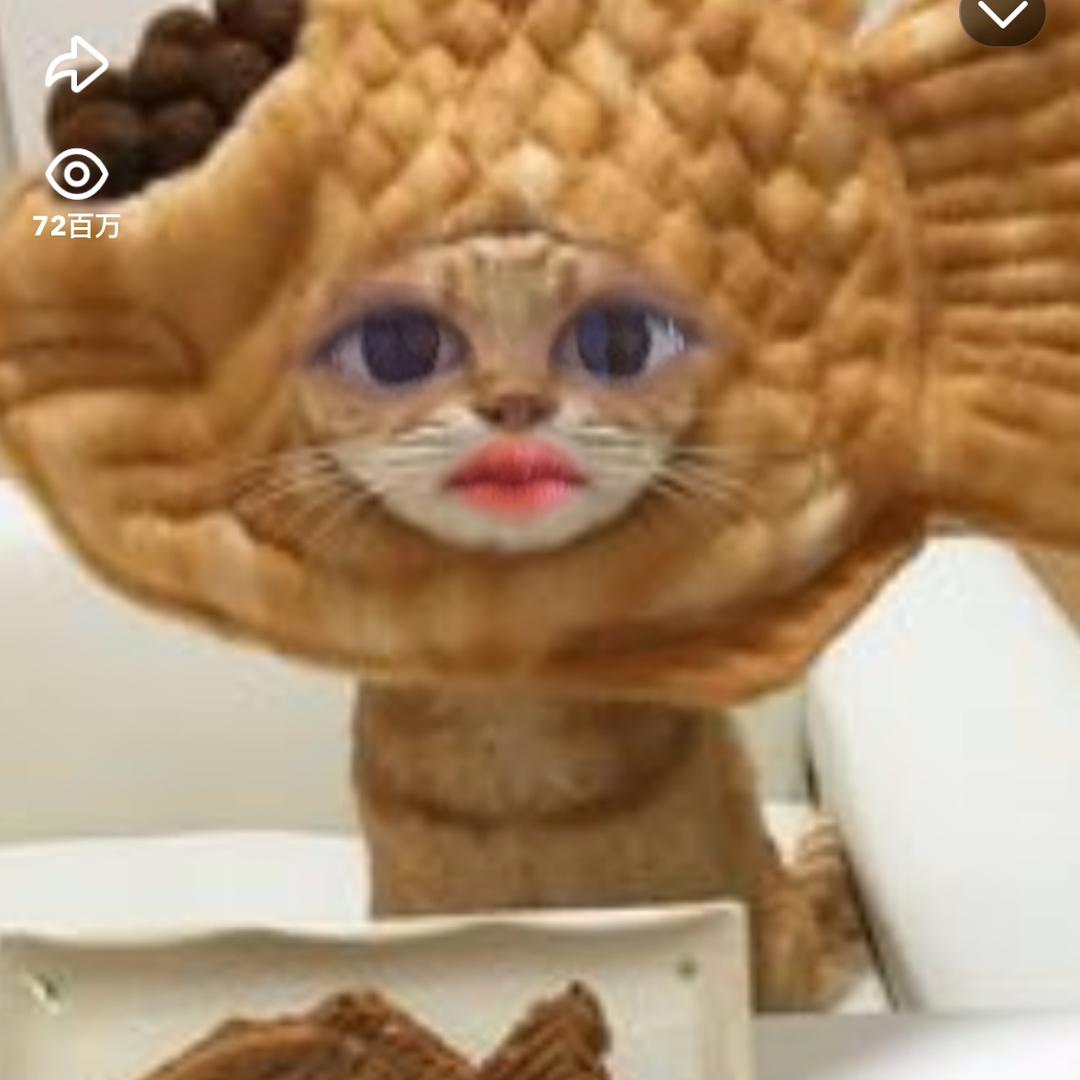Image resolution: width=1080 pixels, height=1080 pixels.
Task: Share this video with the arrow icon
Action: 76,64
